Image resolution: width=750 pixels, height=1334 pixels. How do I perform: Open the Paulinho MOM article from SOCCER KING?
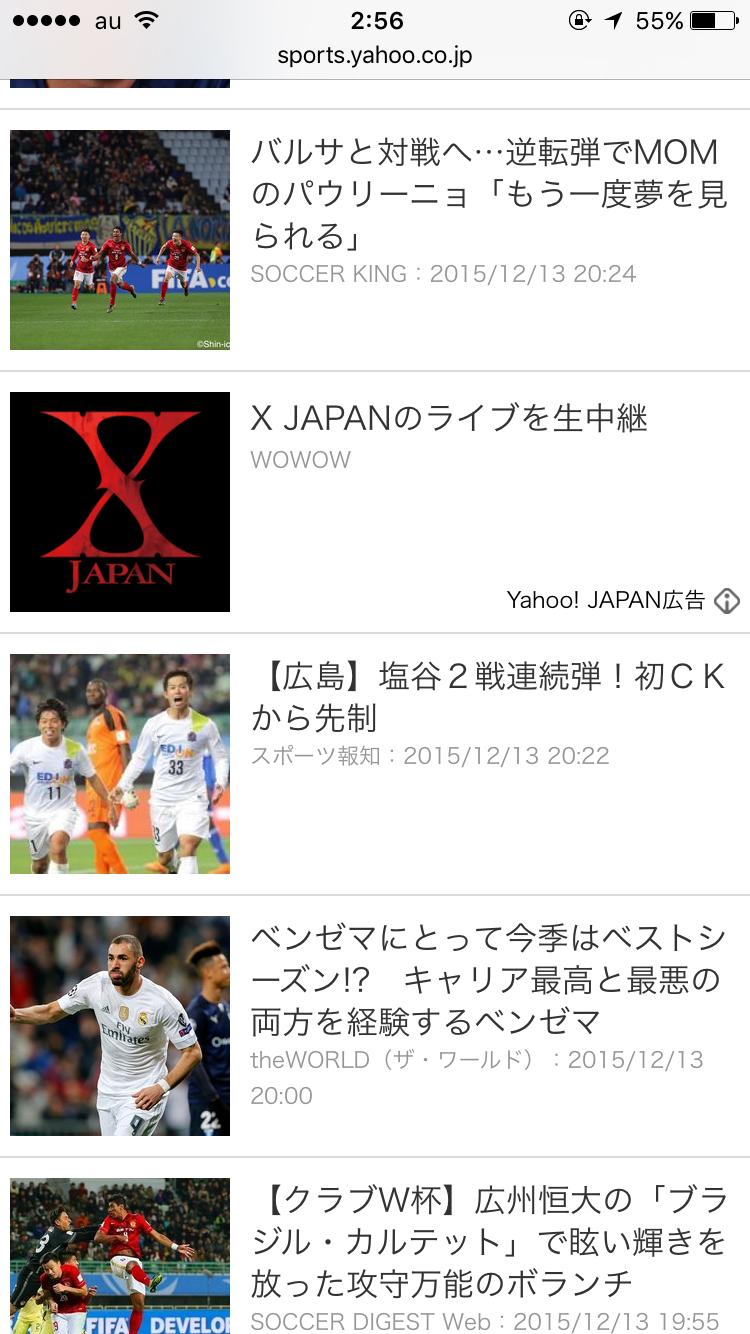(488, 194)
